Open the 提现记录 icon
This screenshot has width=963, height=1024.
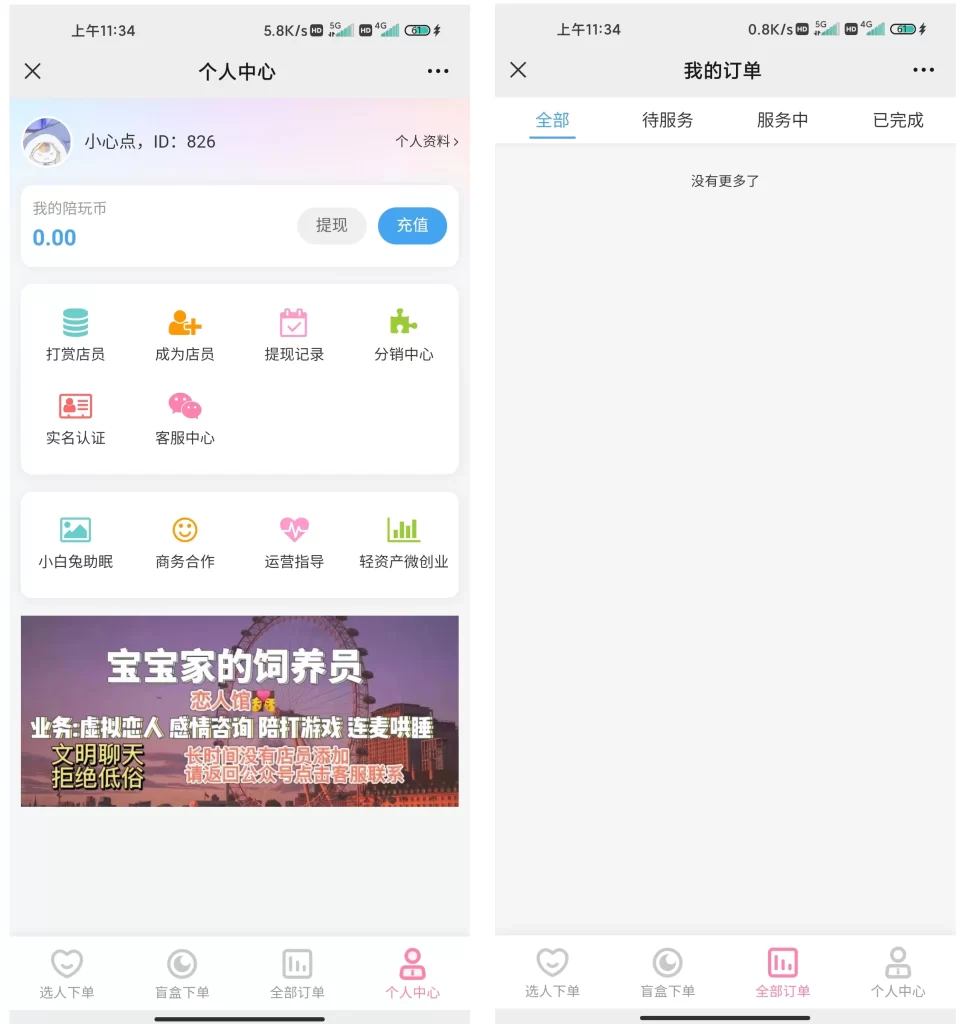point(293,332)
